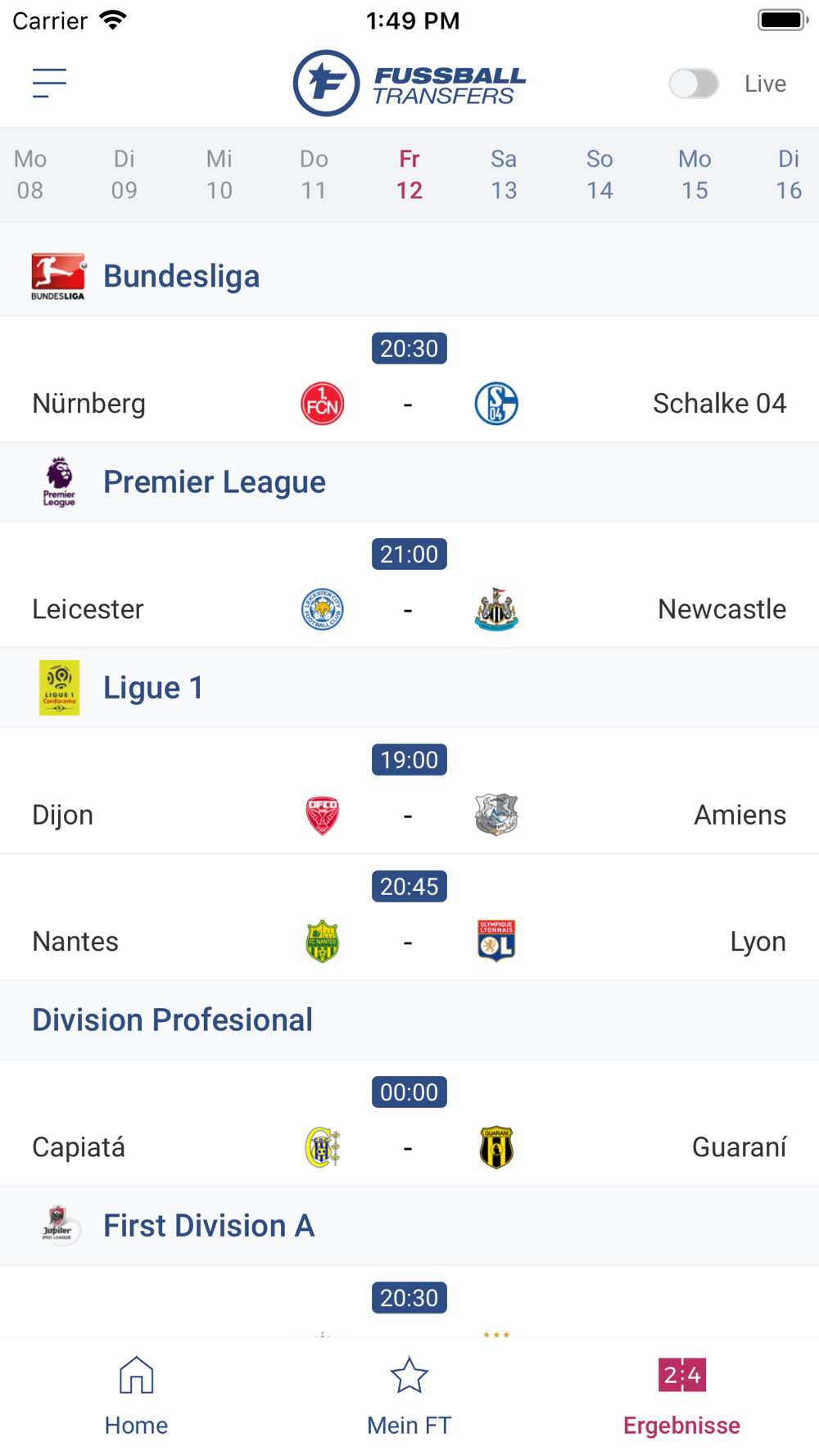Enable the Live toggle
Image resolution: width=819 pixels, height=1456 pixels.
pyautogui.click(x=694, y=84)
